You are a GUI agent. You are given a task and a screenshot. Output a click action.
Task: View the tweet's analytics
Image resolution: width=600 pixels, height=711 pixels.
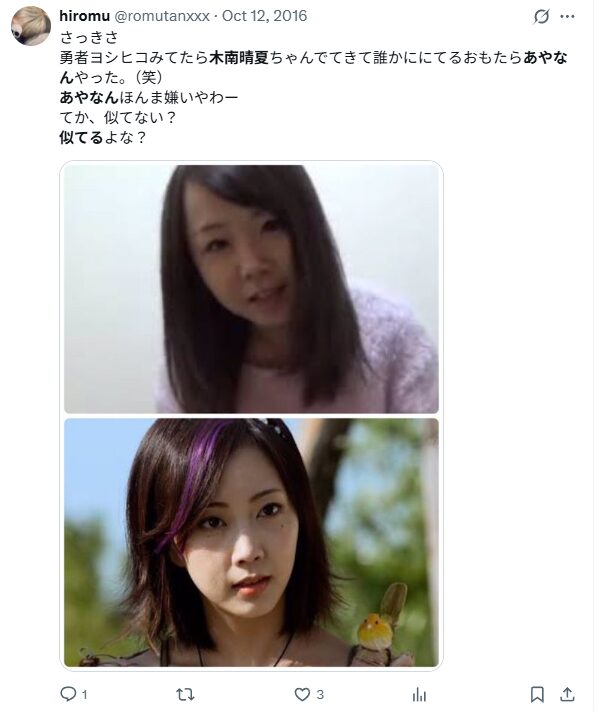420,693
